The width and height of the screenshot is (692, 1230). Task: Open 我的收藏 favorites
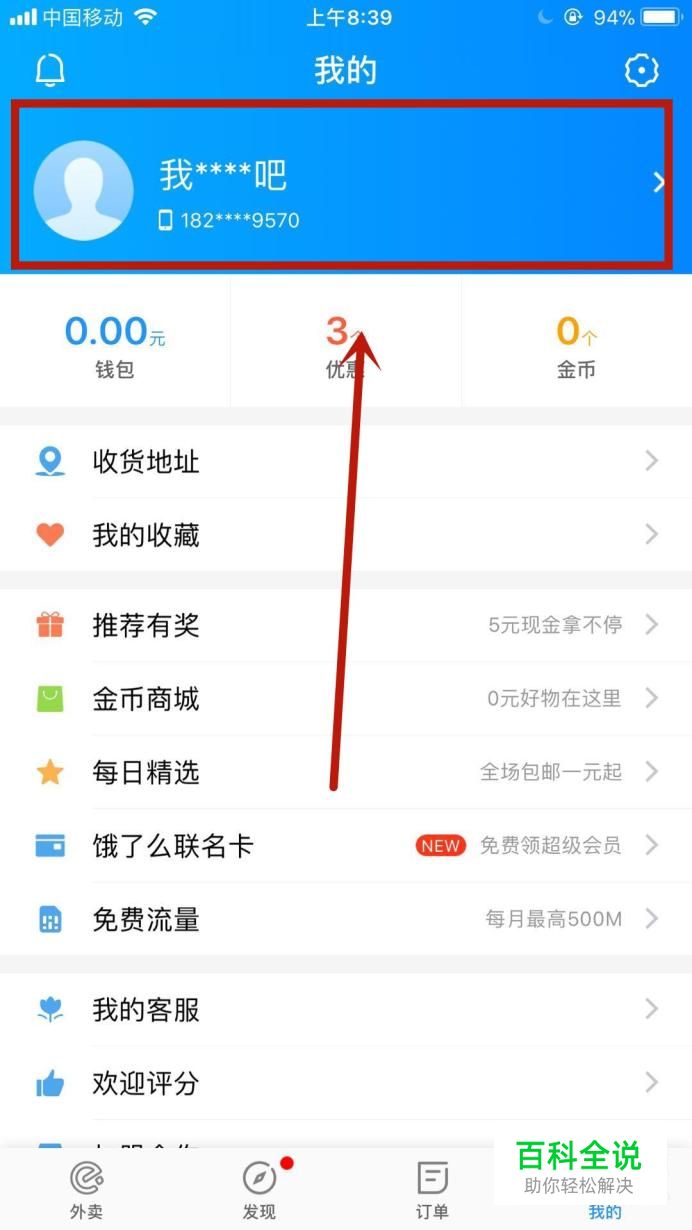(x=346, y=535)
